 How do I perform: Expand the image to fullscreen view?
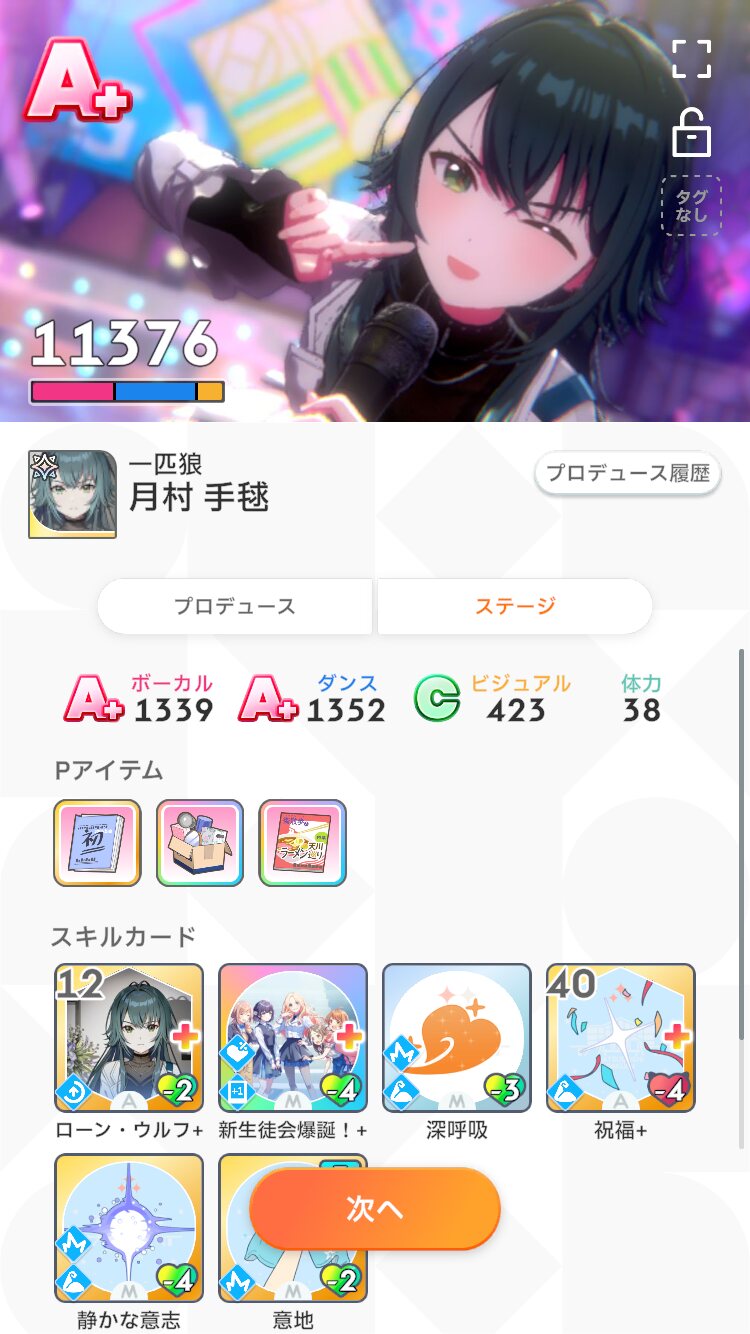coord(692,59)
